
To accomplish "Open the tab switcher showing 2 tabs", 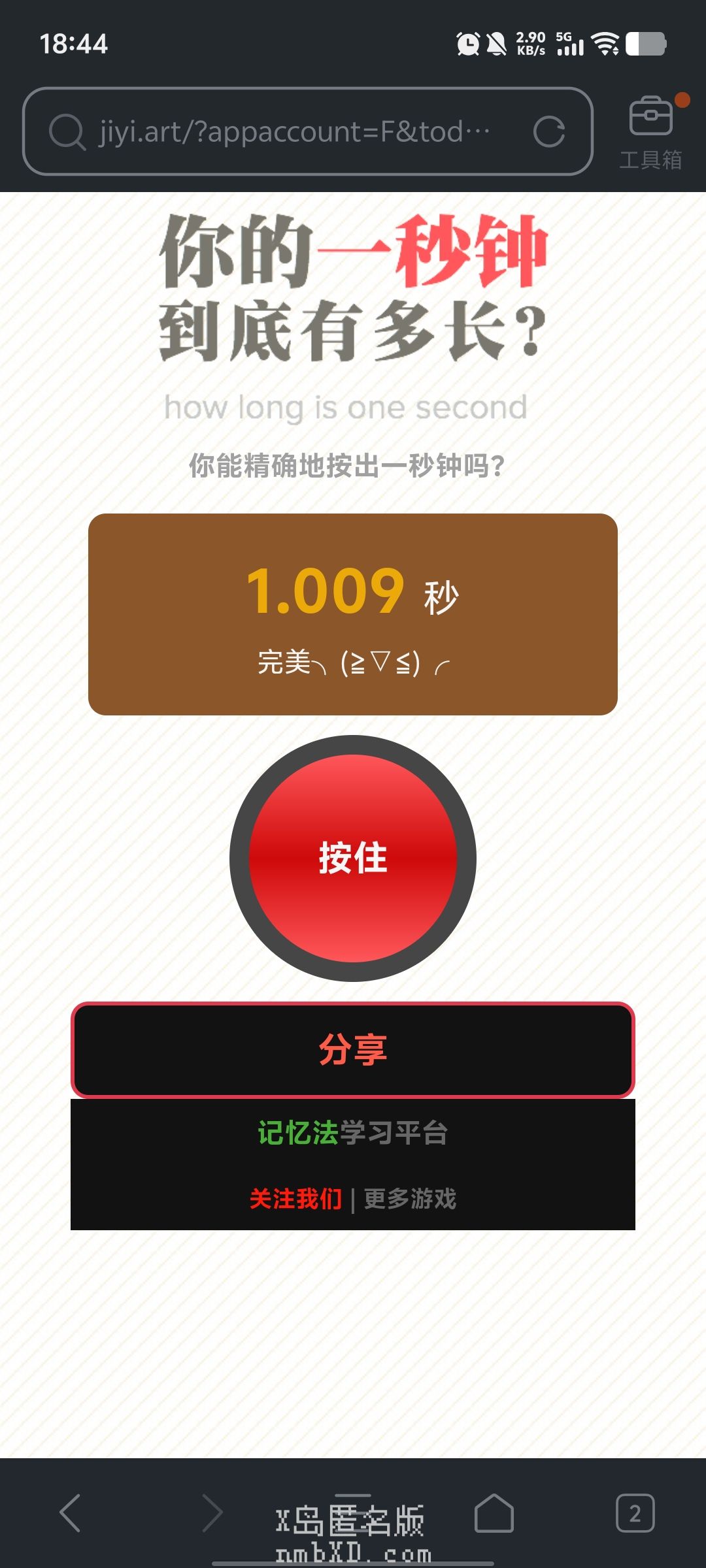I will click(x=635, y=1512).
